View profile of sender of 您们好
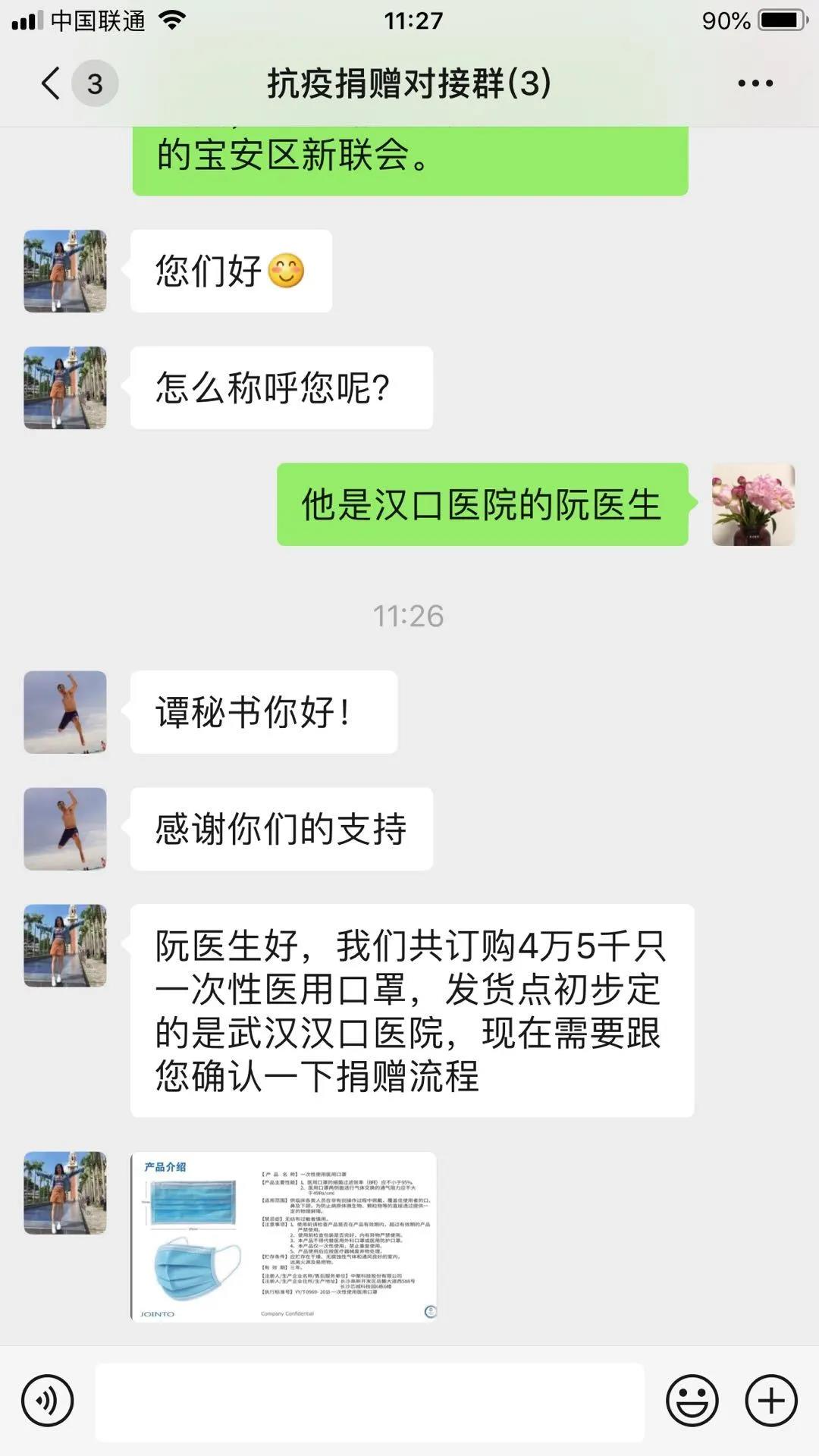This screenshot has height=1456, width=819. tap(65, 271)
